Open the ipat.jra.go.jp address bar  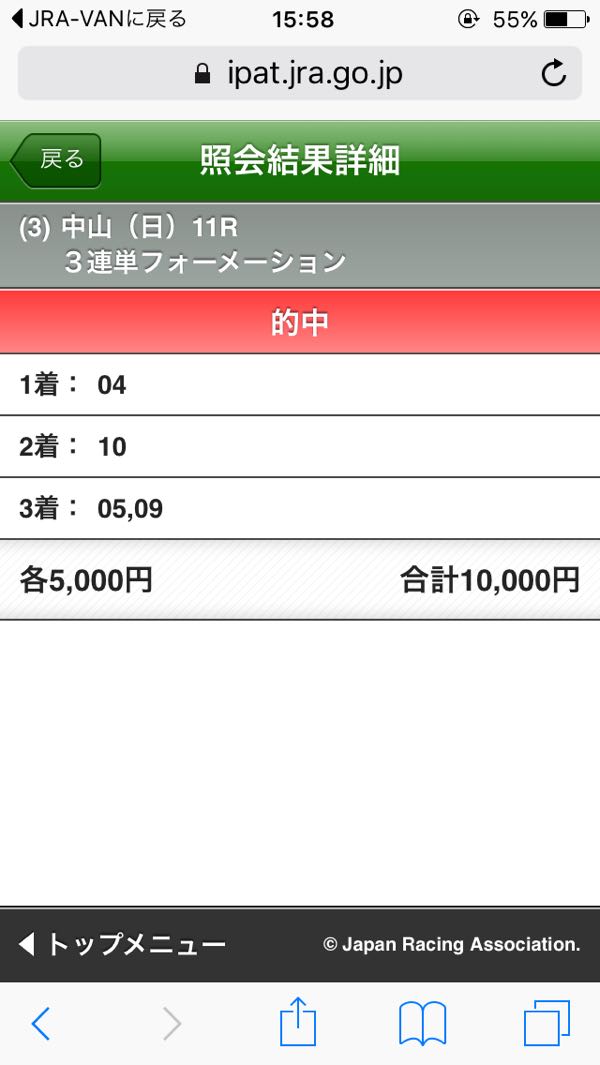pos(298,73)
